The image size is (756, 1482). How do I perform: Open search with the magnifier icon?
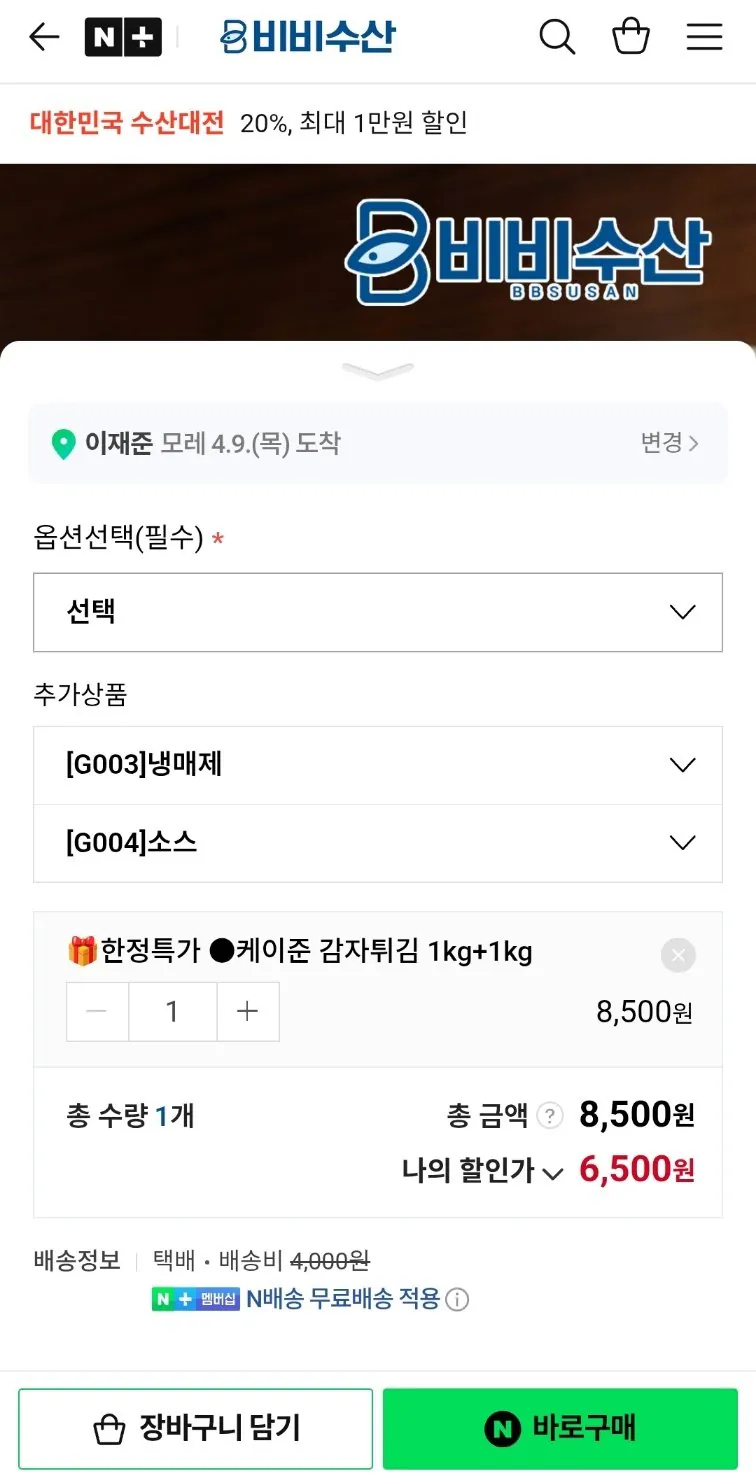click(557, 36)
